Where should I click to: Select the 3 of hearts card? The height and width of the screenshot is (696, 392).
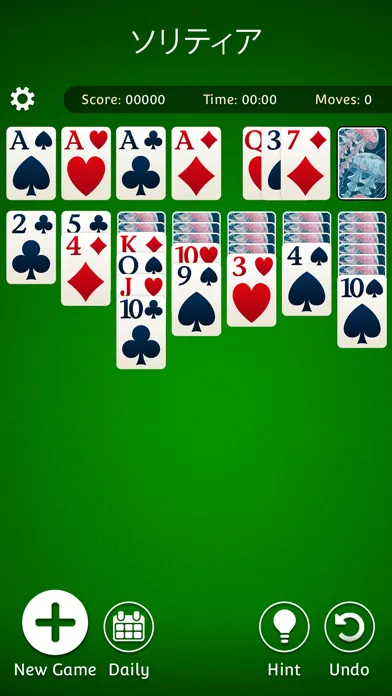[x=251, y=290]
